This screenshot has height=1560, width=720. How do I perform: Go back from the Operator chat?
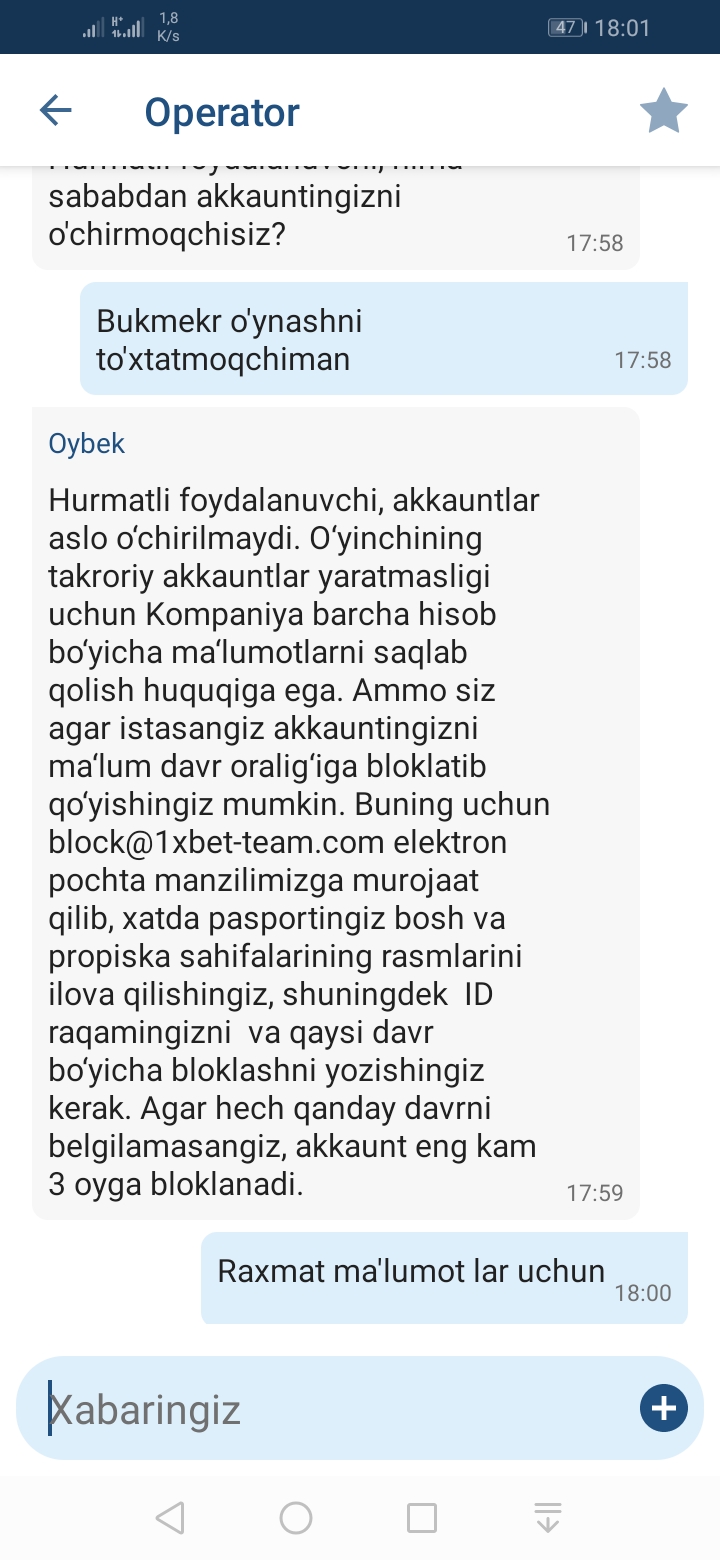[56, 111]
